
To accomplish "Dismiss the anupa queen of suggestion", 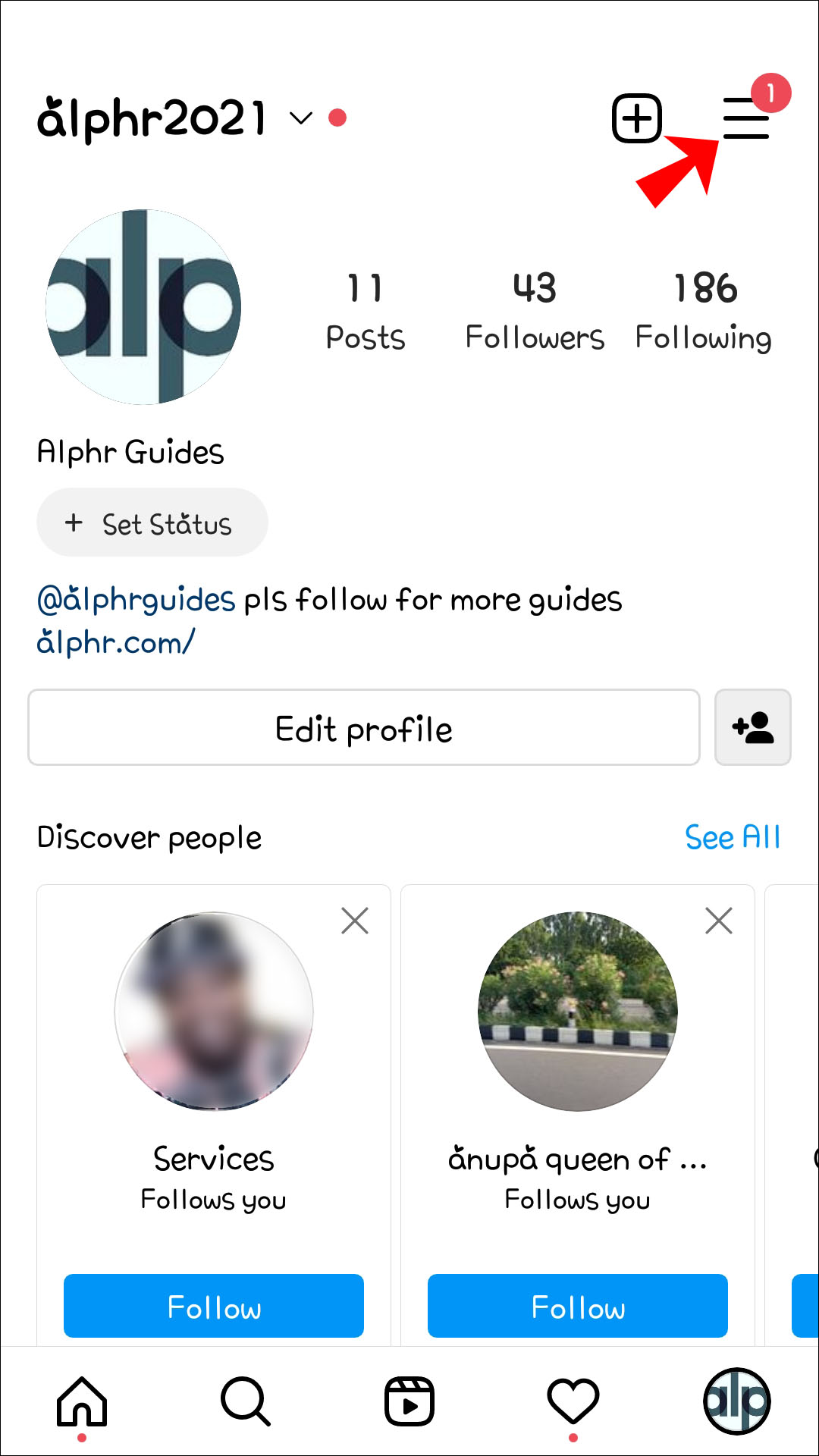I will (719, 921).
